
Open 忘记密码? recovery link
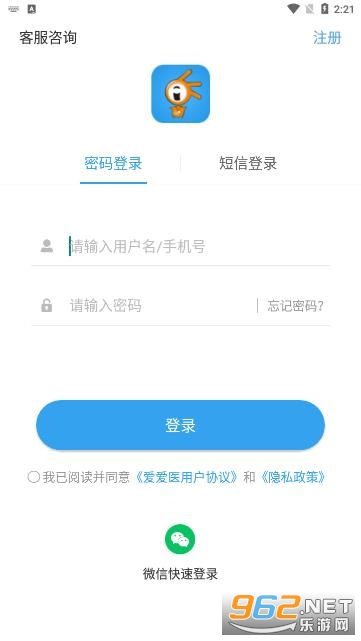coord(295,305)
